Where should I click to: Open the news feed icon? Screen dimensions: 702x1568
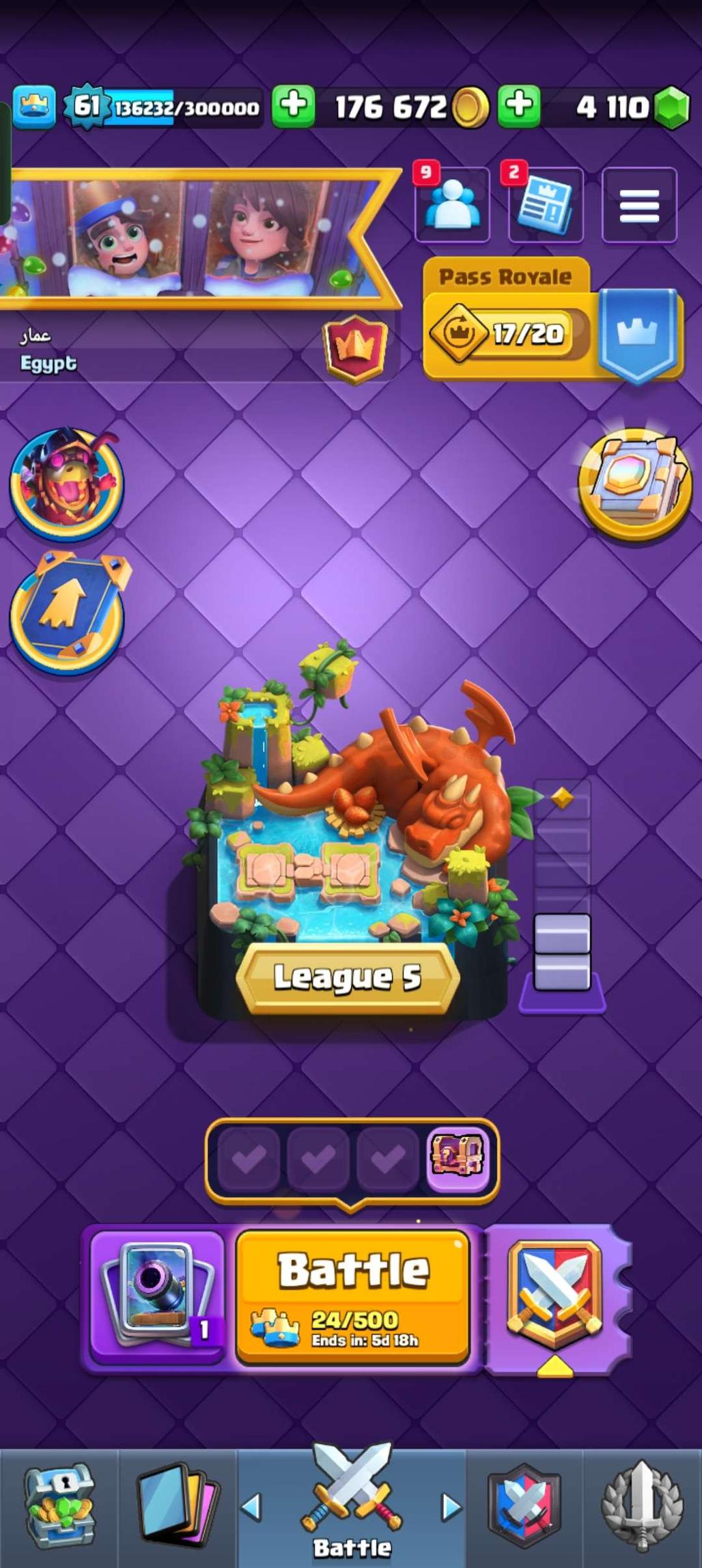click(x=545, y=205)
